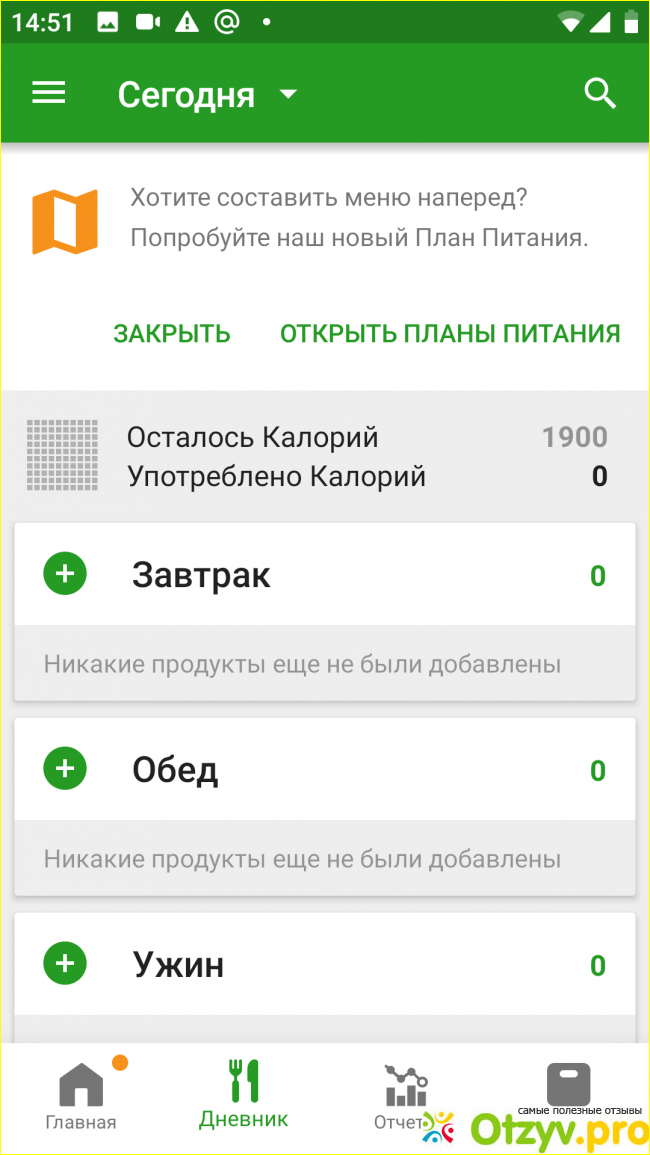This screenshot has height=1155, width=650.
Task: Open the calories remaining summary
Action: point(320,456)
